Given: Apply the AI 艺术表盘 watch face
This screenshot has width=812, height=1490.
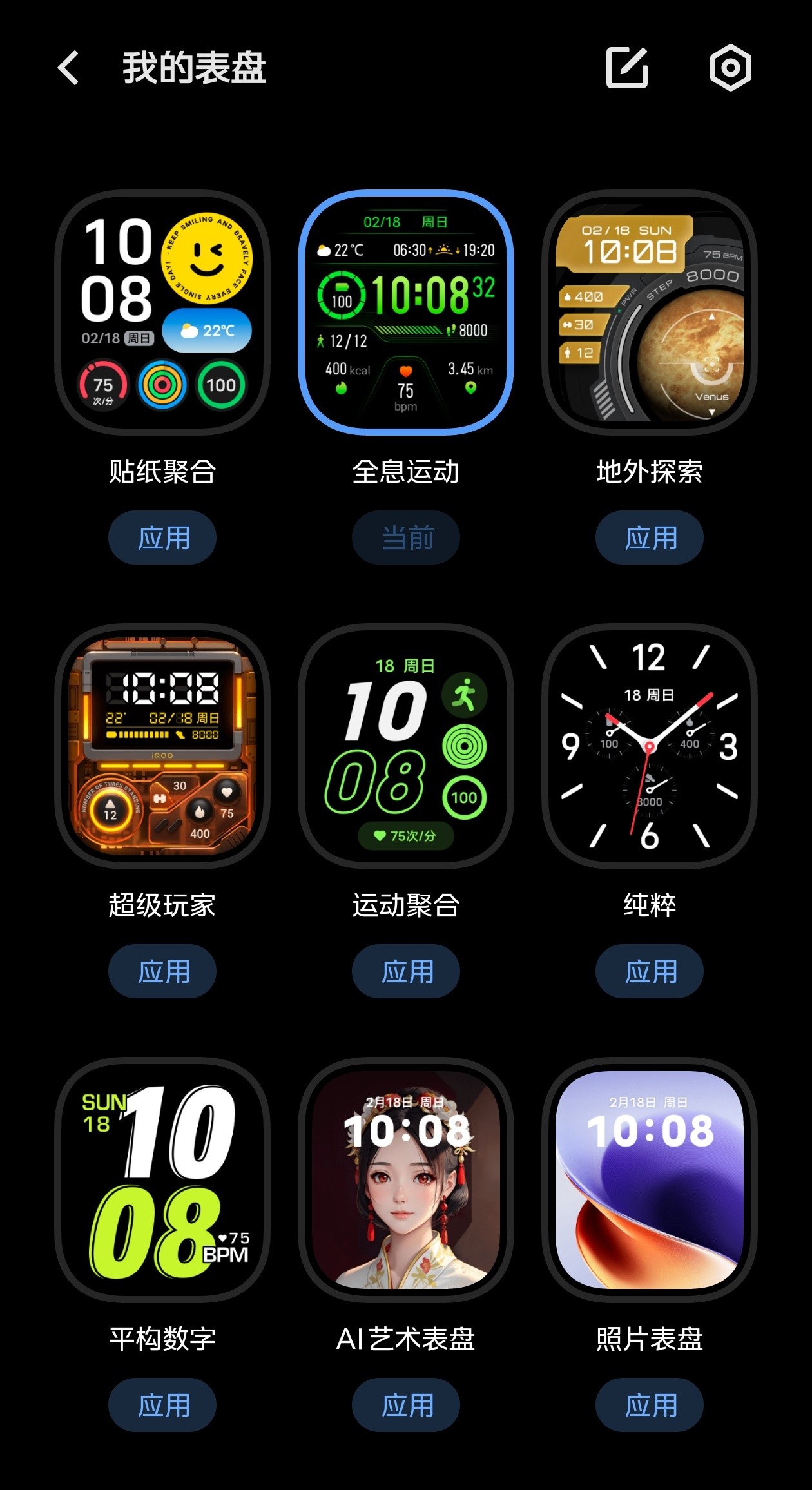Looking at the screenshot, I should click(x=406, y=1405).
